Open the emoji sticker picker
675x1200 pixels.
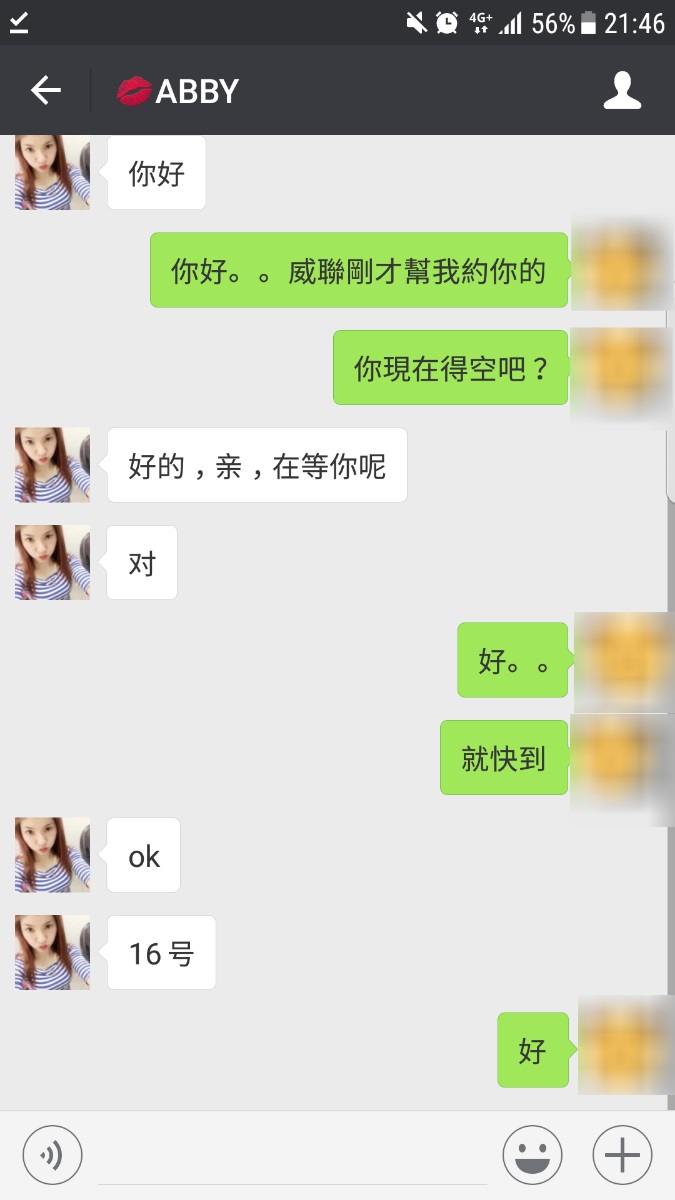click(532, 1155)
